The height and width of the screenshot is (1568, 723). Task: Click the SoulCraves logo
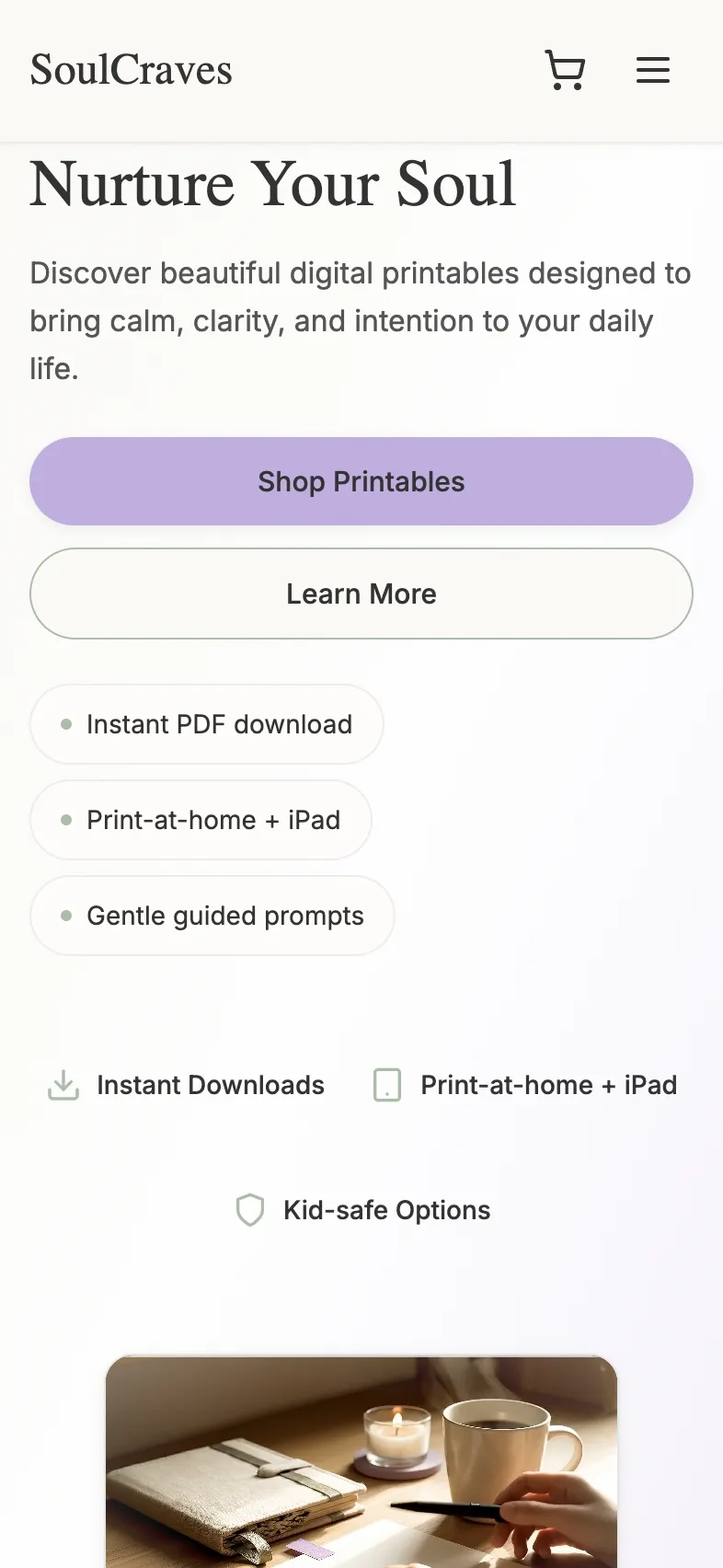[131, 70]
